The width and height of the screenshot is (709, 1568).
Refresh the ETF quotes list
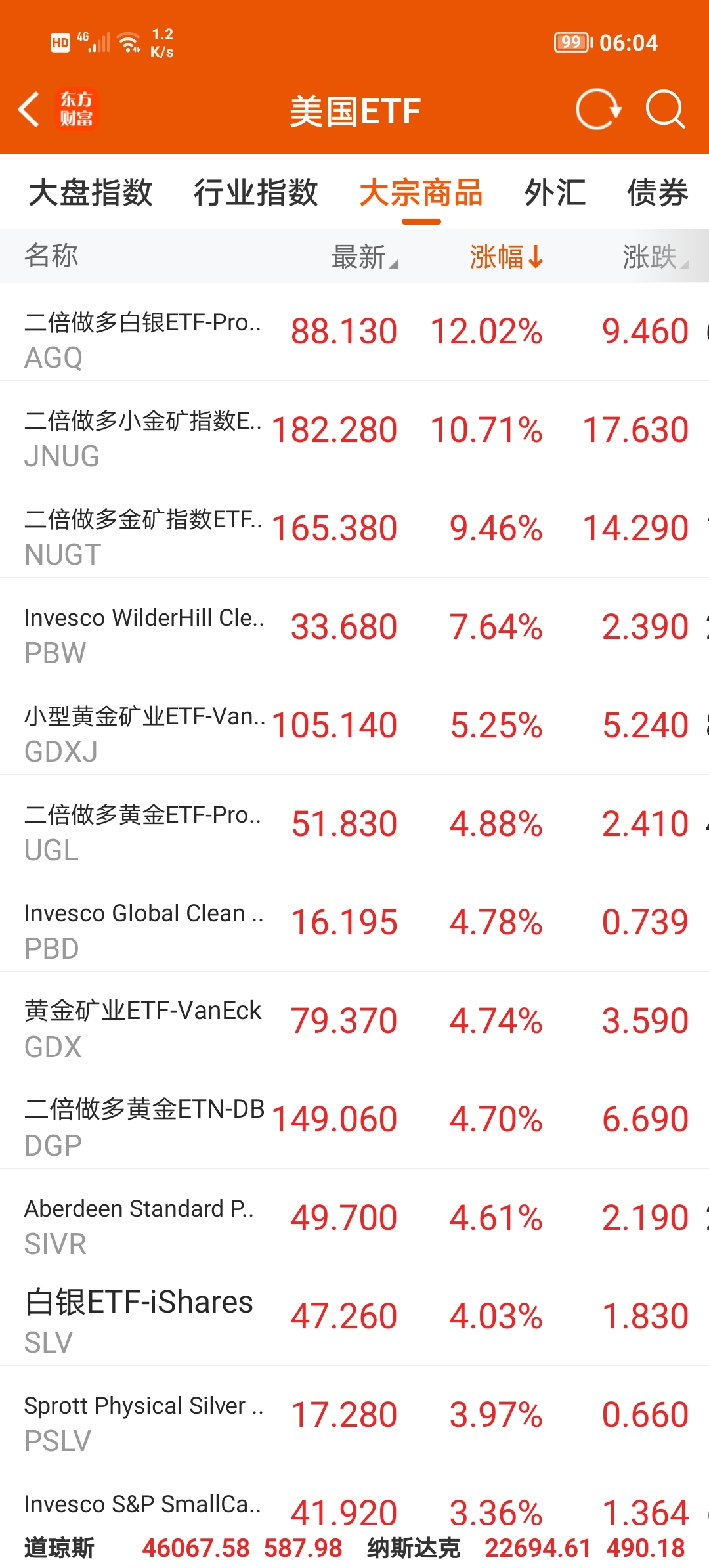[x=598, y=109]
